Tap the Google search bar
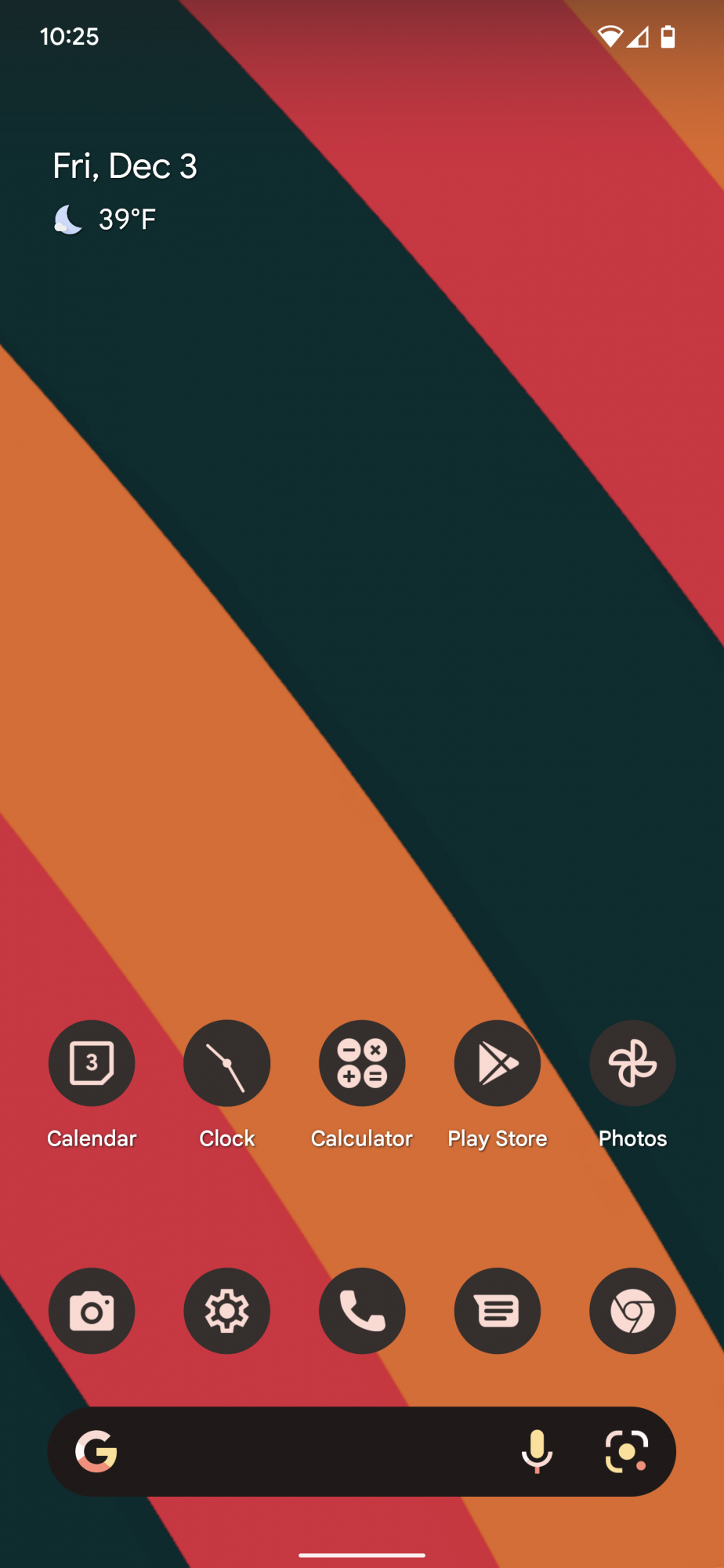Viewport: 724px width, 1568px height. pyautogui.click(x=313, y=1451)
